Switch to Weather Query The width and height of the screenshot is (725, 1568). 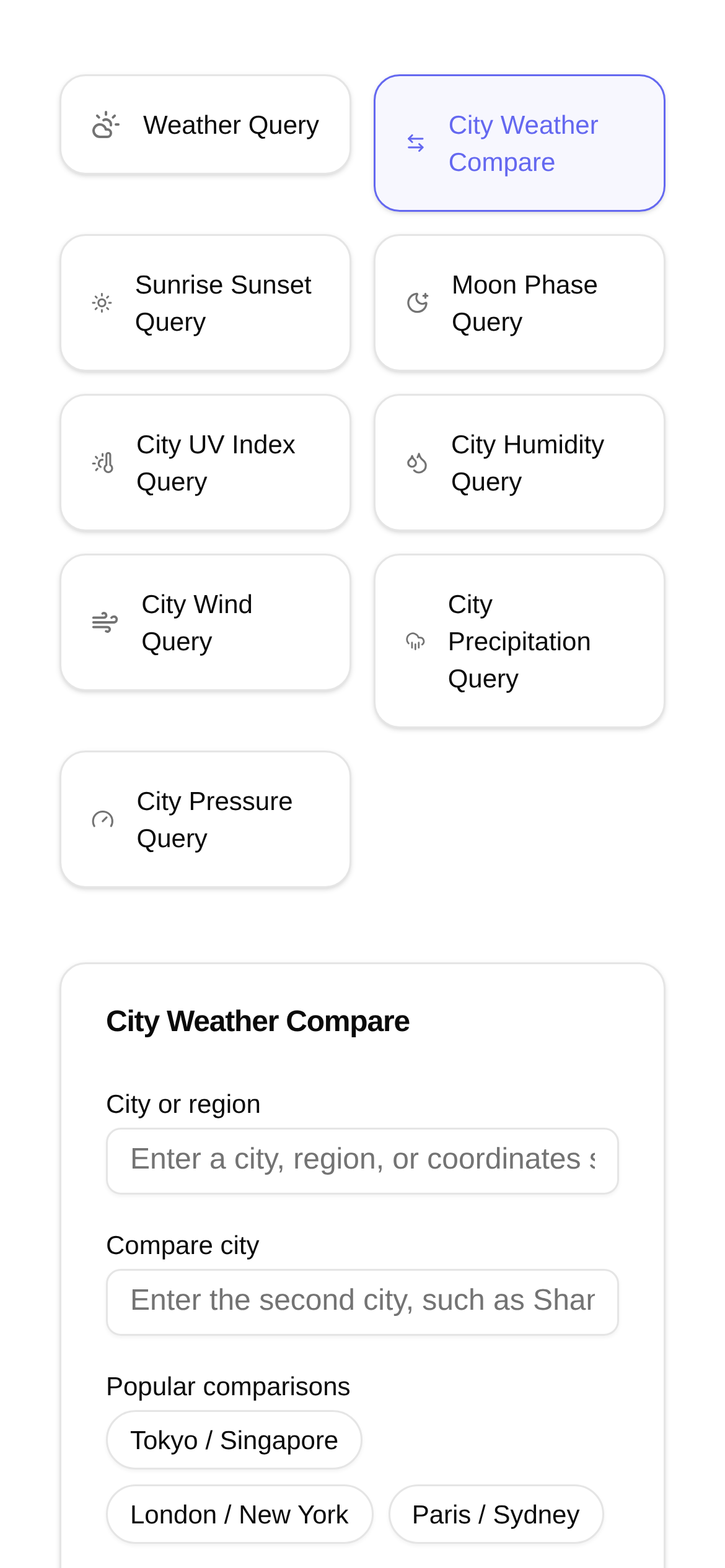(205, 124)
